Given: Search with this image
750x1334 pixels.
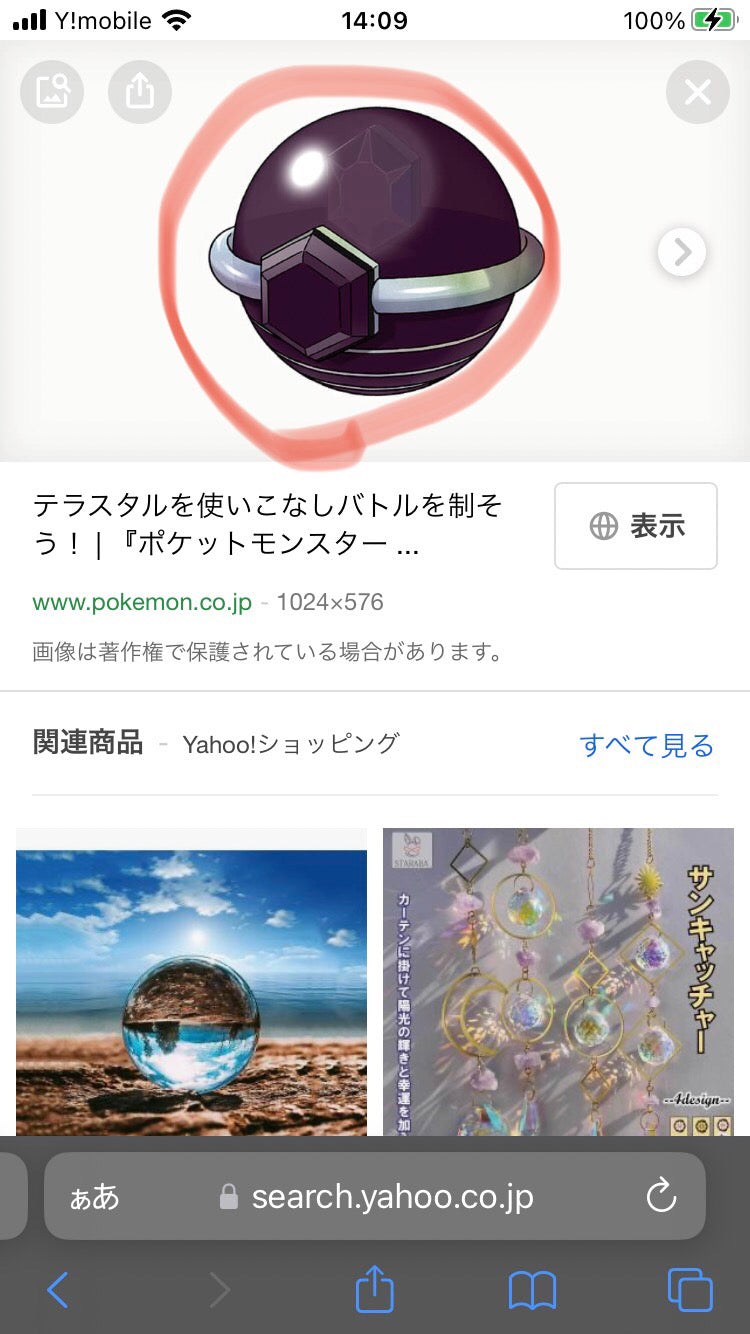Looking at the screenshot, I should point(51,92).
